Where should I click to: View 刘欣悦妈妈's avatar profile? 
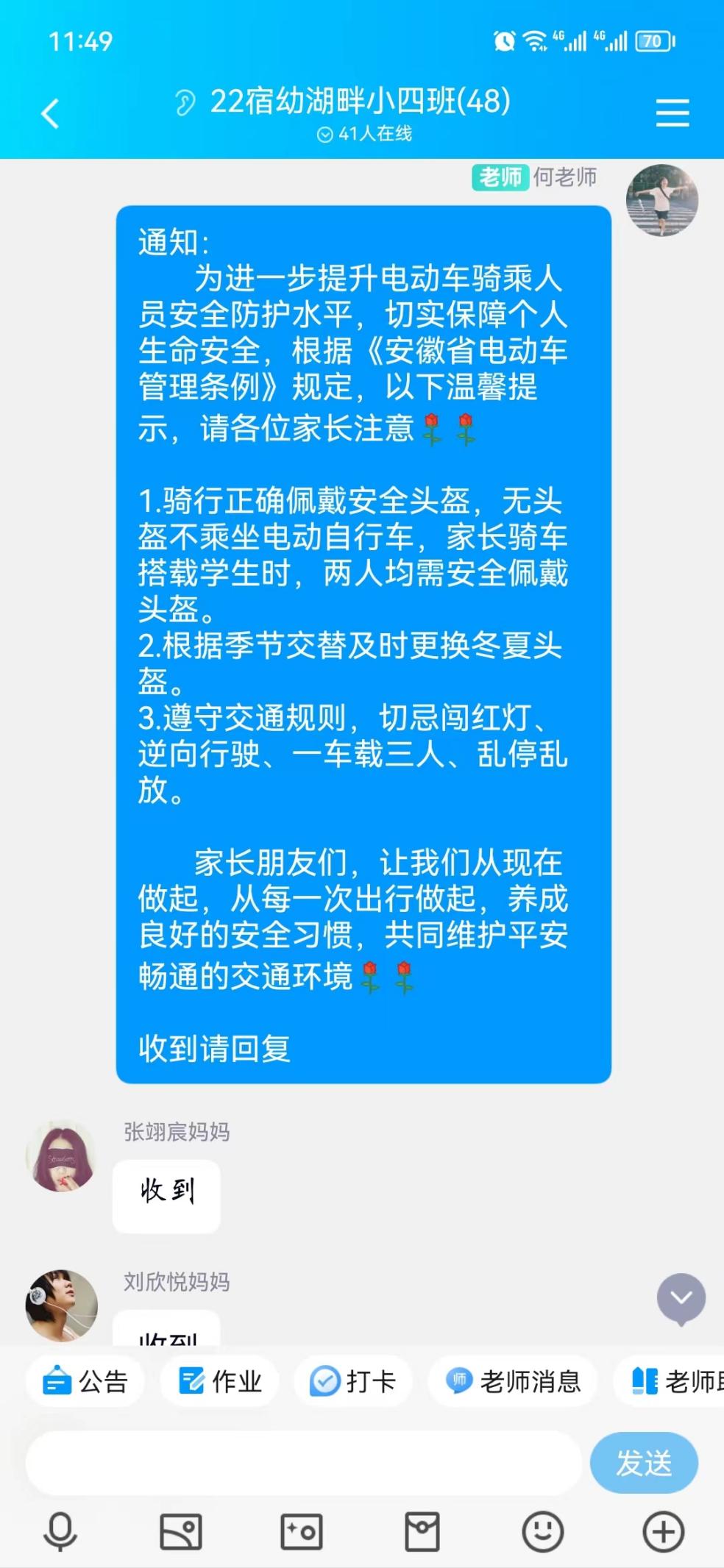(x=61, y=1305)
